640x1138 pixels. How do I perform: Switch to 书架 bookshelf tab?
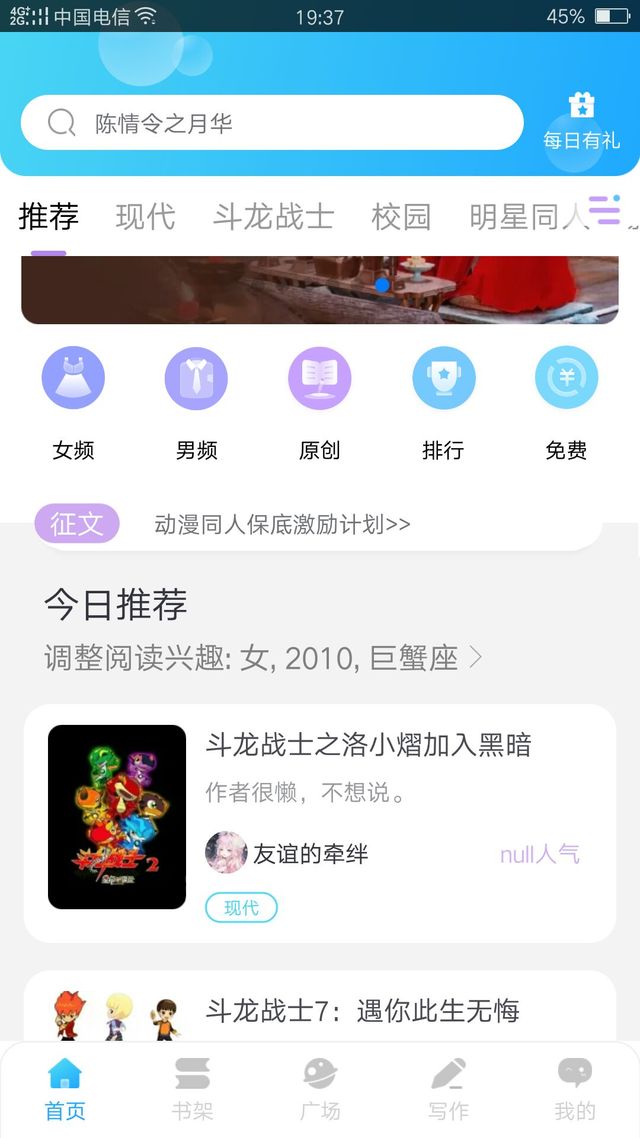point(192,1089)
